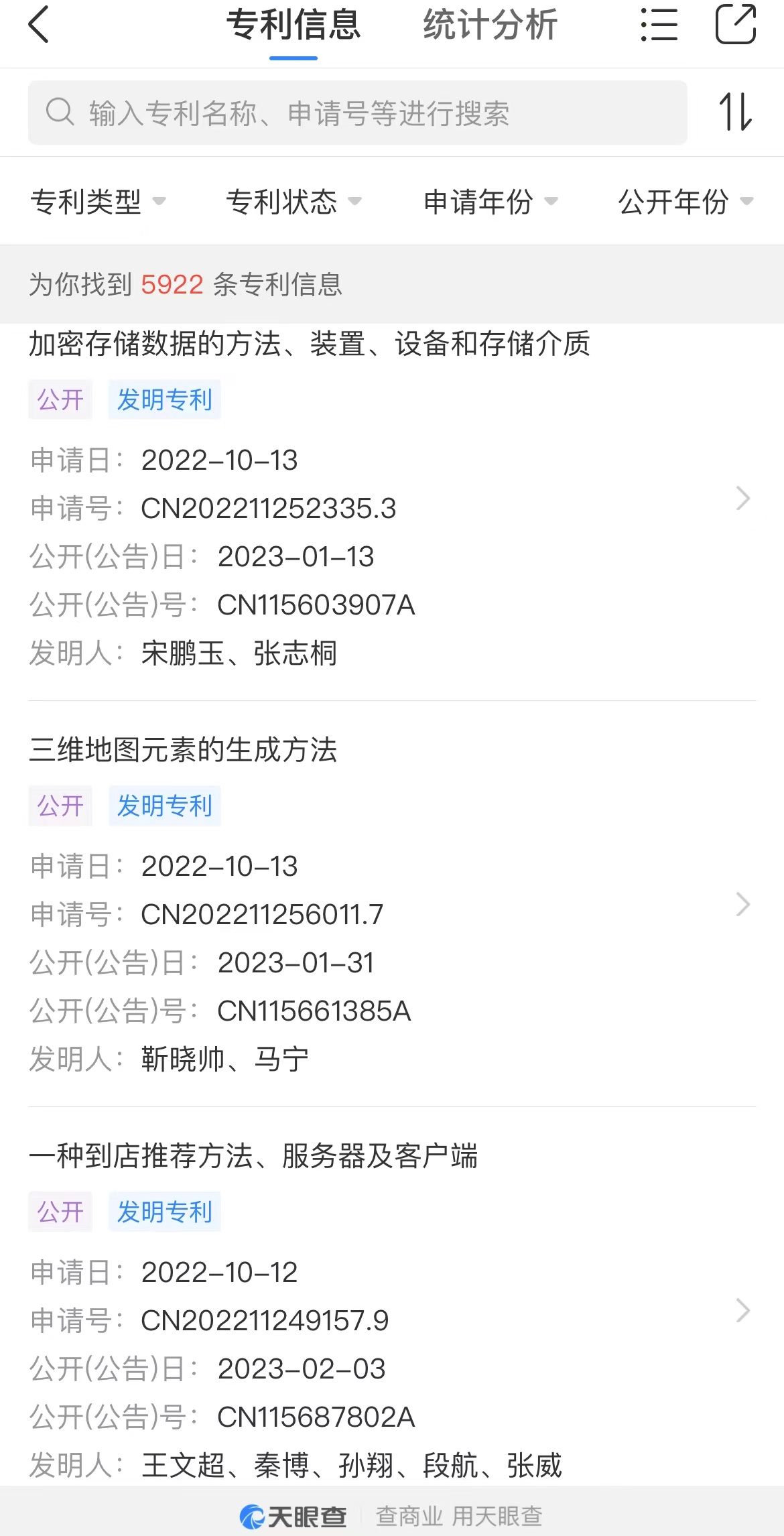Go back using the top-left arrow
Screen dimensions: 784x1536
(39, 25)
